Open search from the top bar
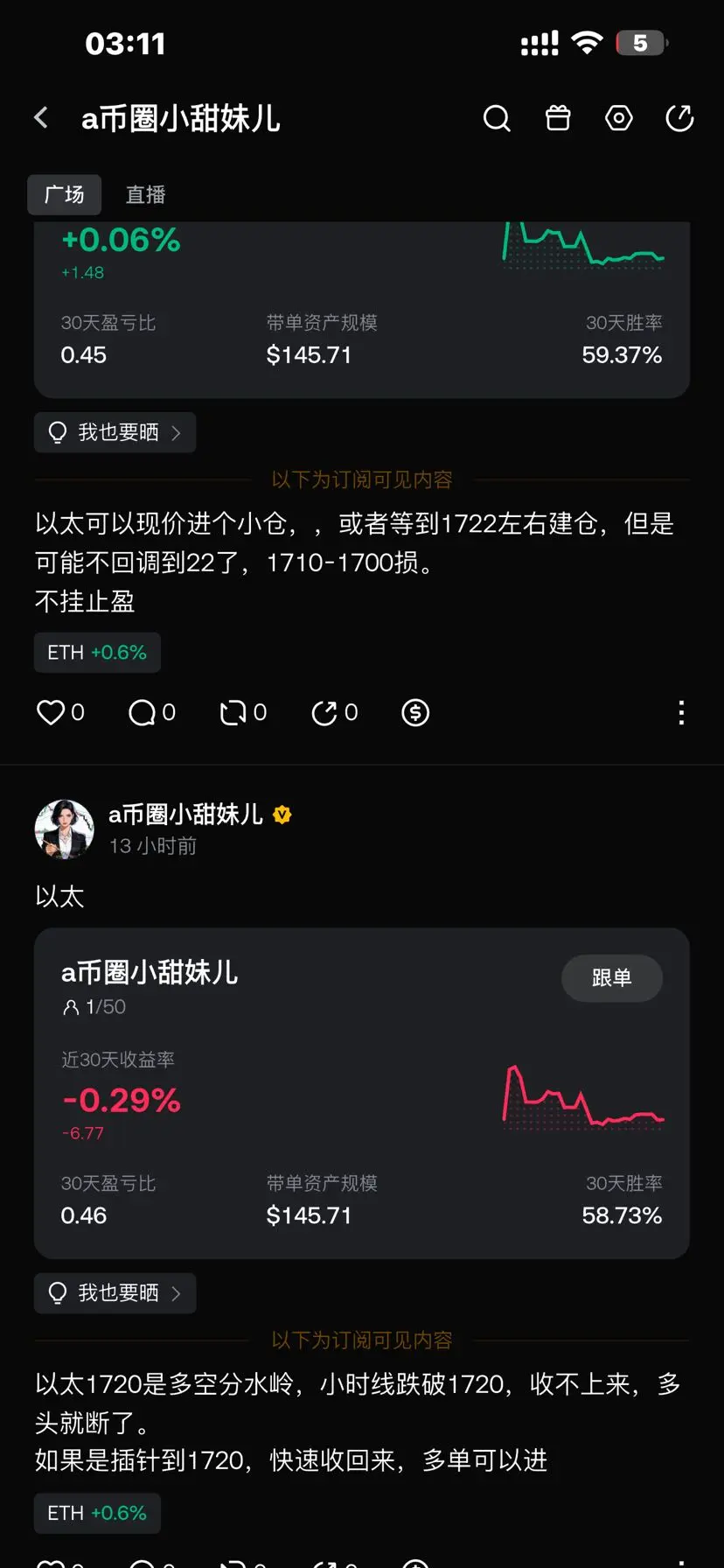Screen dimensions: 724x1568 coord(497,118)
